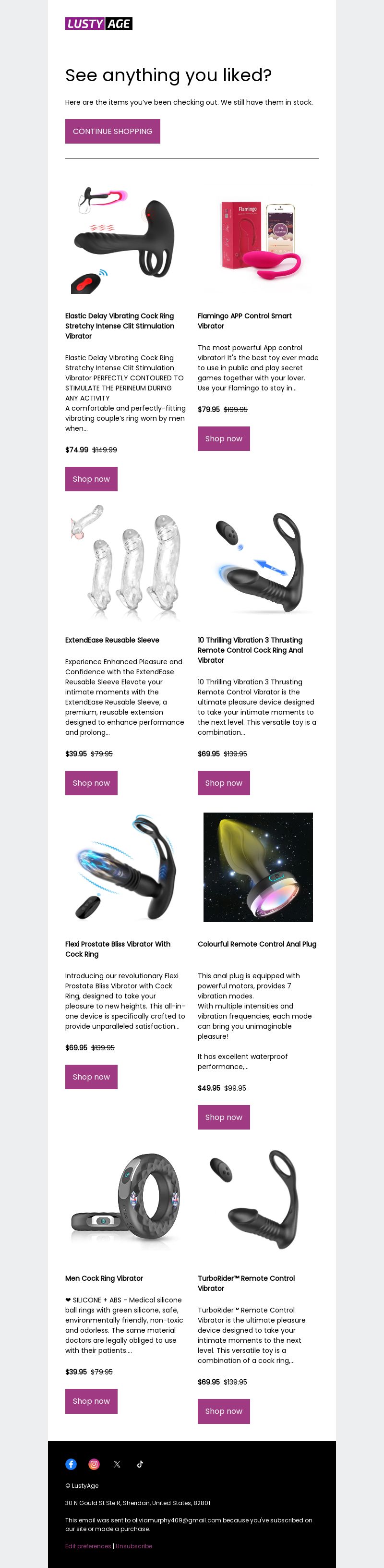Shop now for TurboRider Remote Control Vibrator
Screen dimensions: 384x1568
(223, 1411)
